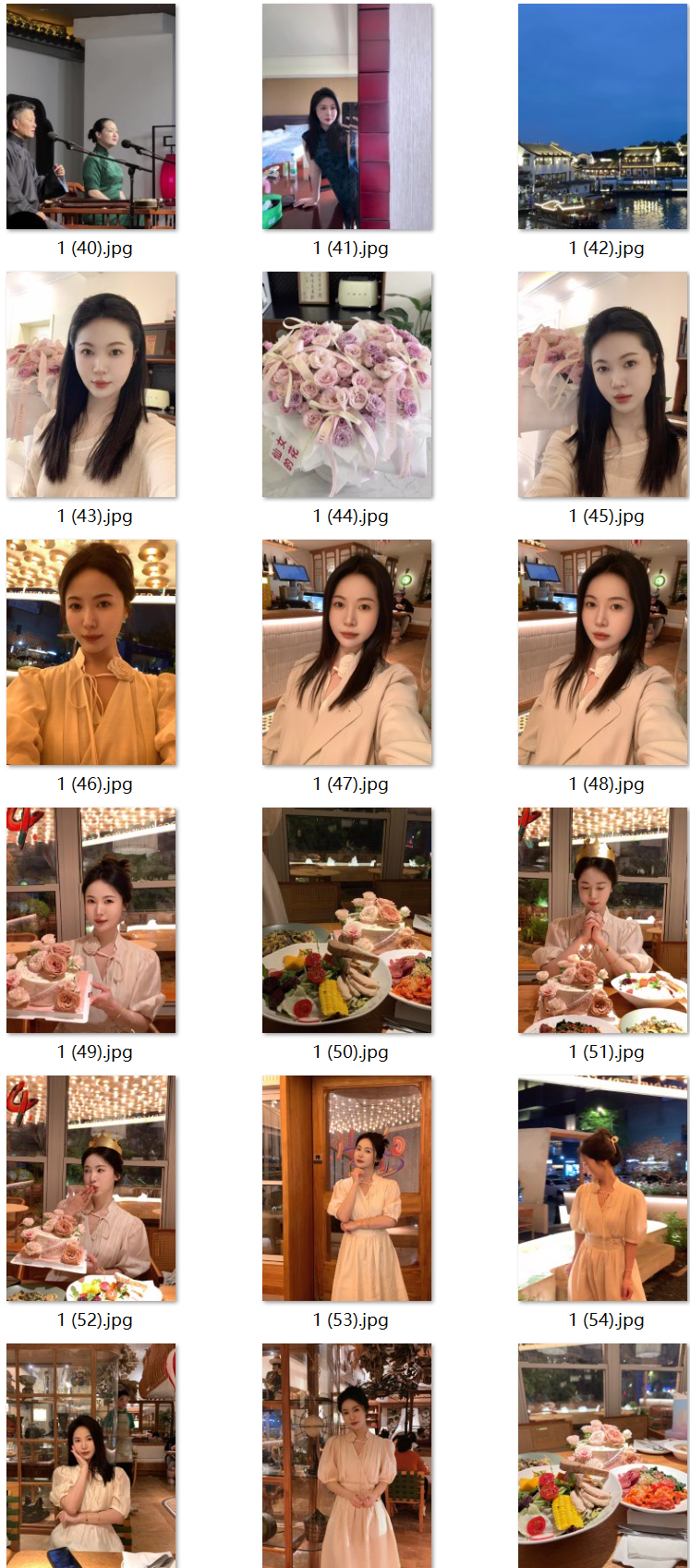690x1568 pixels.
Task: Open image 1 (49).jpg
Action: pos(91,920)
